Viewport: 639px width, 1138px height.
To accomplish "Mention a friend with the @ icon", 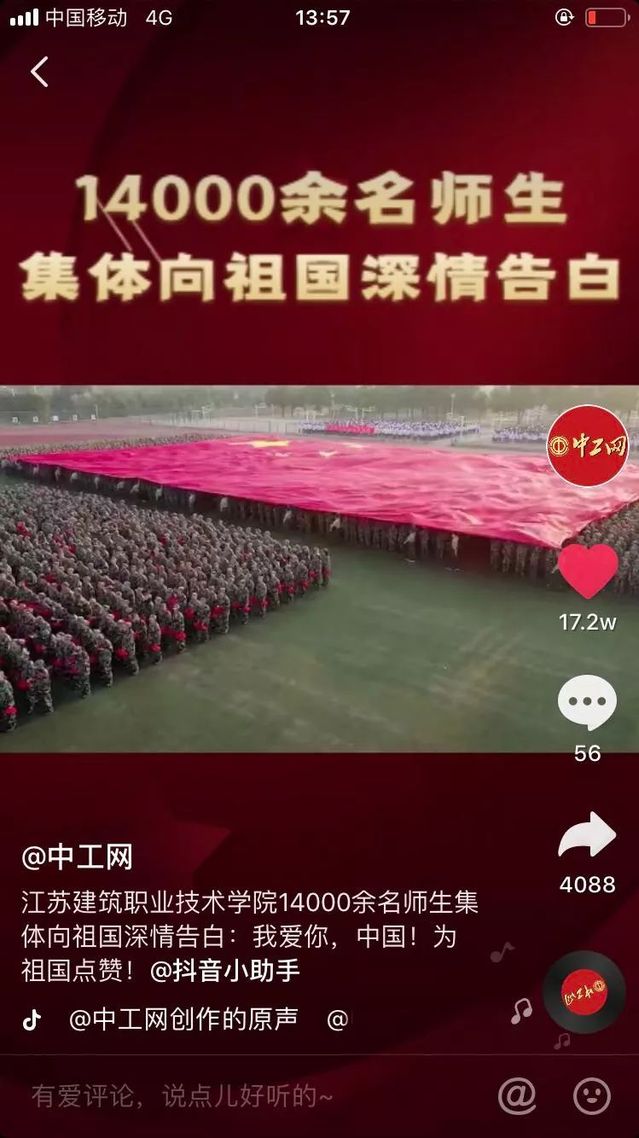I will pyautogui.click(x=517, y=1096).
